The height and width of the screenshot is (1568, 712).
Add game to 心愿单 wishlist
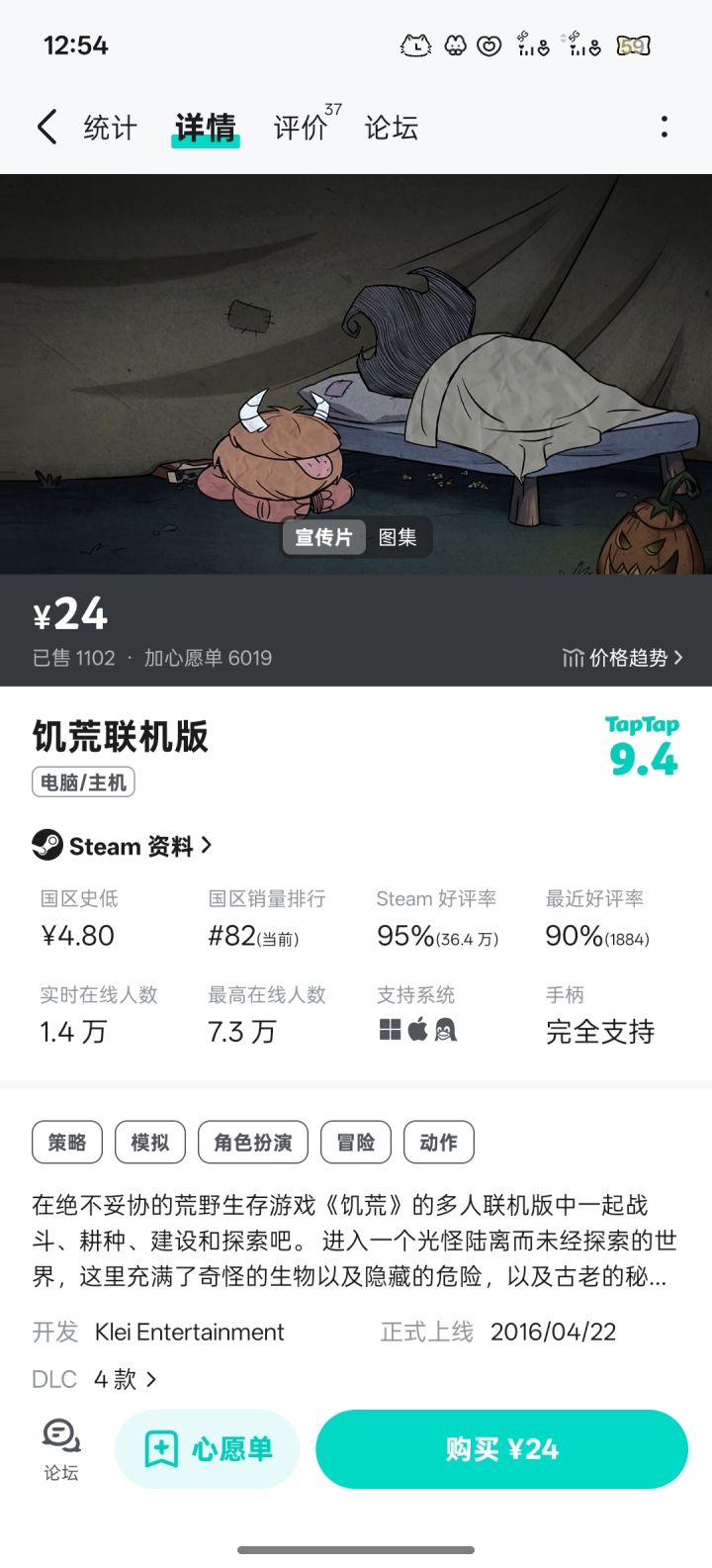click(x=207, y=1447)
